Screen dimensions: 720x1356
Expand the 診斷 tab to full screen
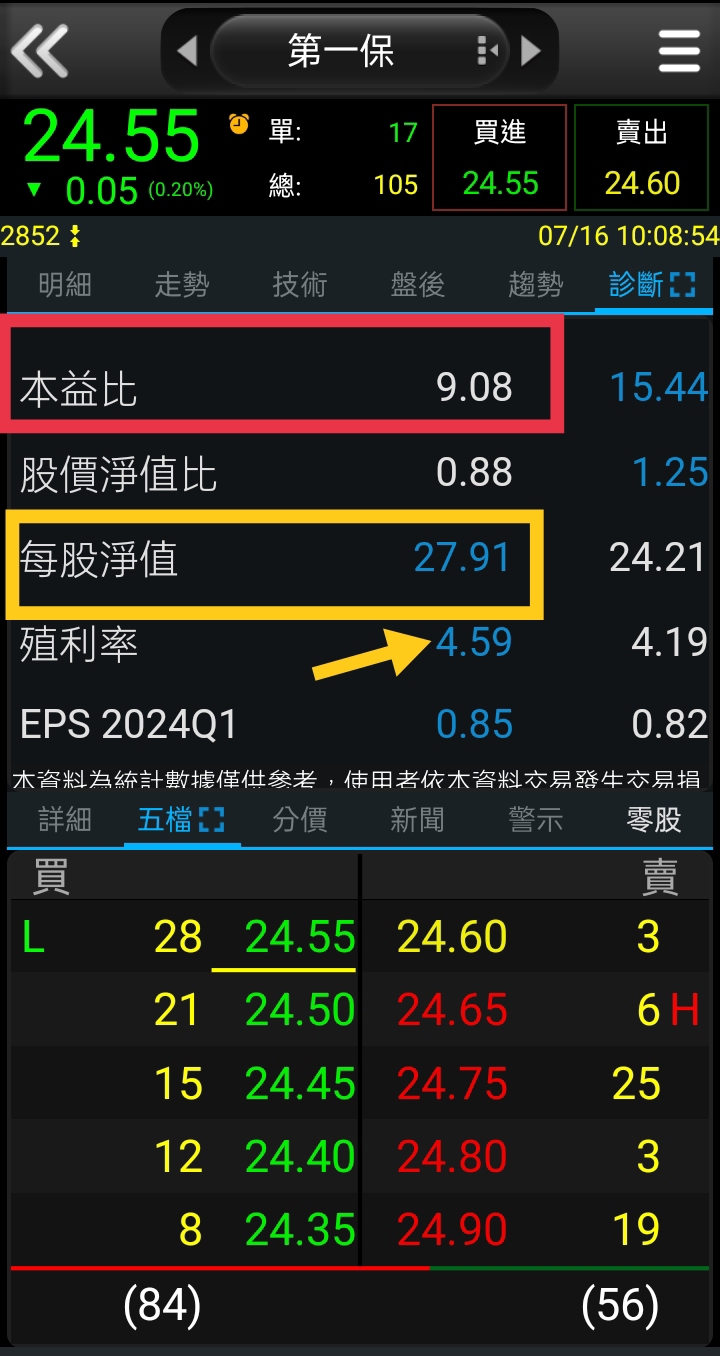pos(682,286)
